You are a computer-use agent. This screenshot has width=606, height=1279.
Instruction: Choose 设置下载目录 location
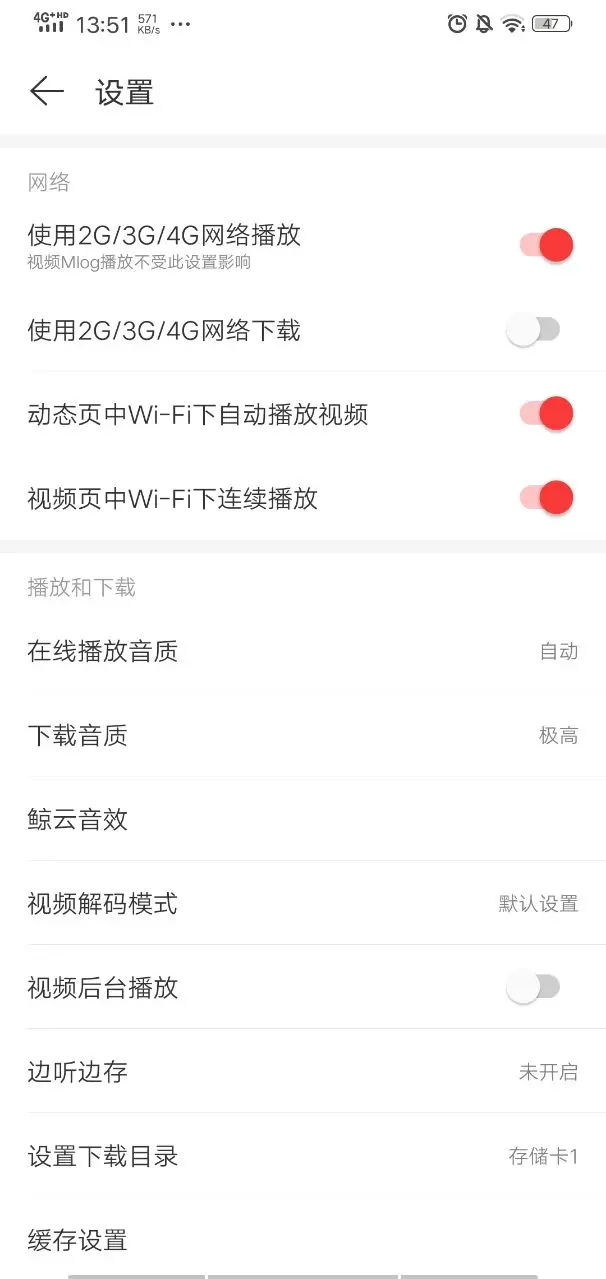[302, 1156]
